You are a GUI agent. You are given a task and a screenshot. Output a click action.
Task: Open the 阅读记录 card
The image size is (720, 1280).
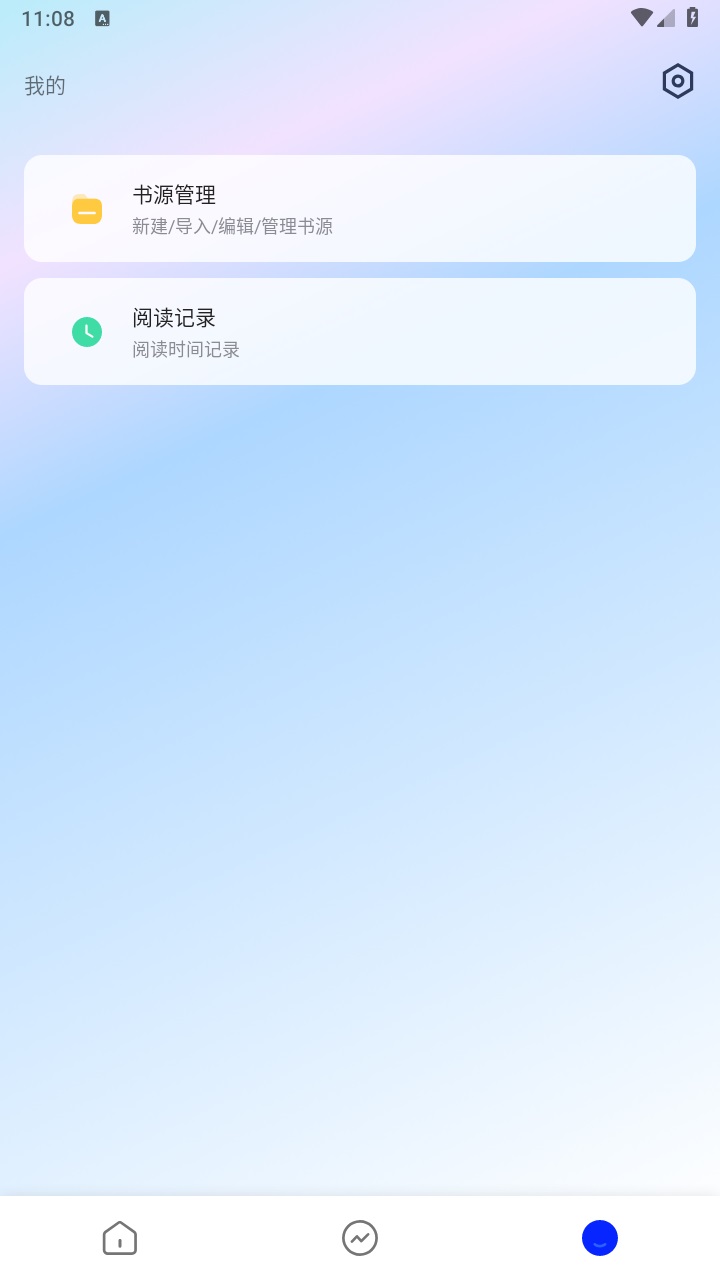[360, 331]
